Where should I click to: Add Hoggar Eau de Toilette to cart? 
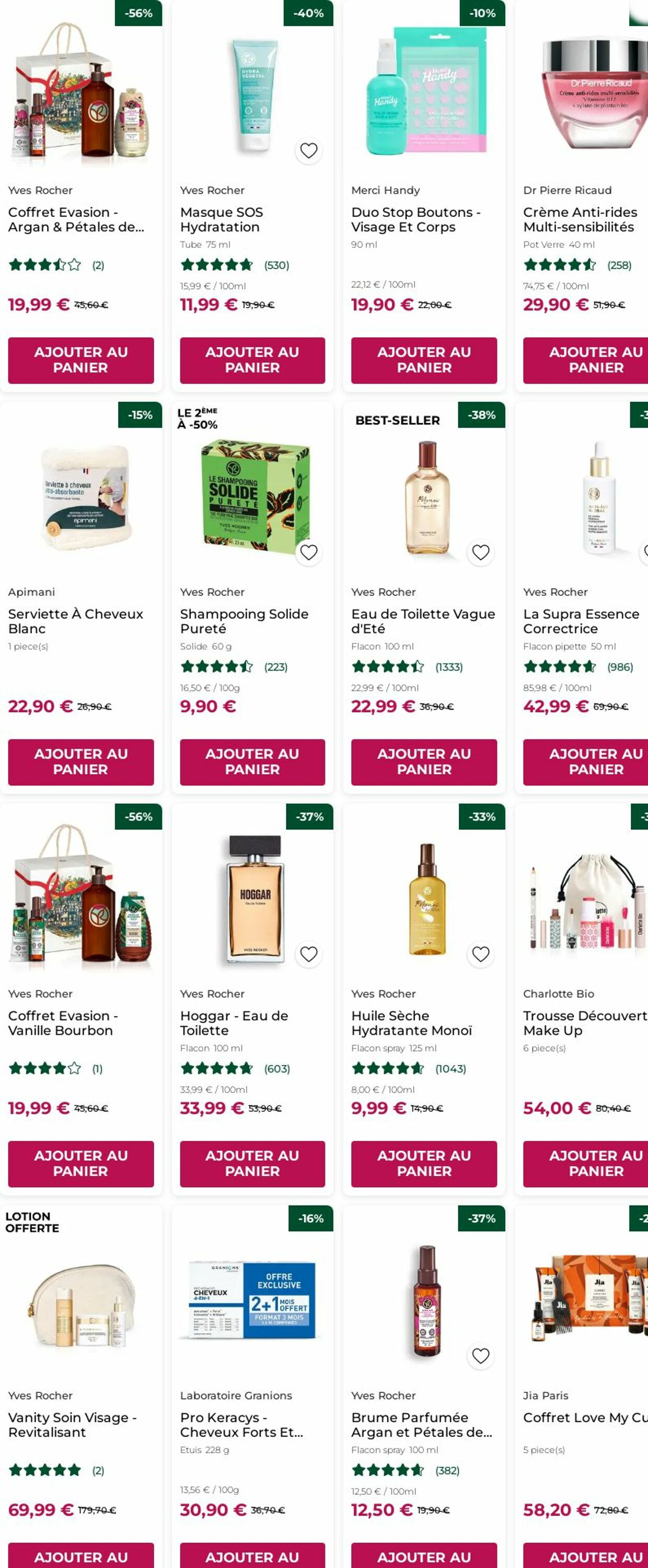[252, 1163]
